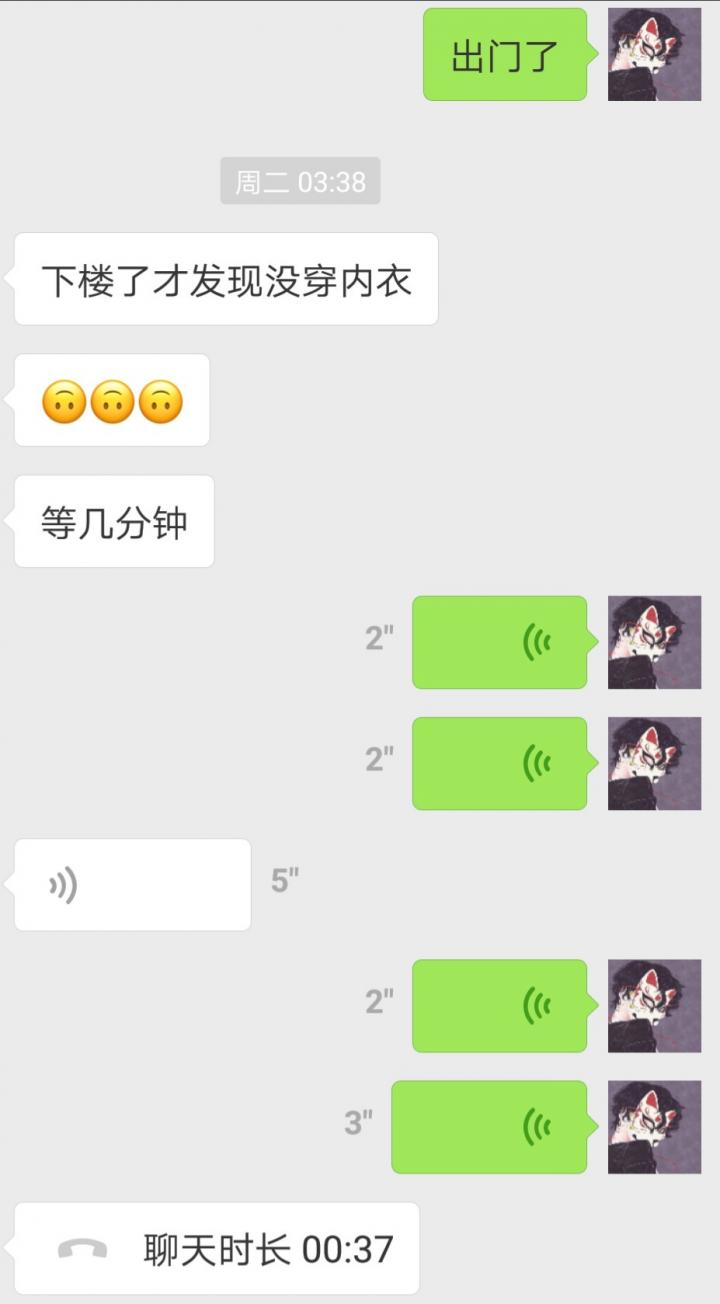Tap the emoji message bubble
Screen dimensions: 720x1304
point(110,400)
